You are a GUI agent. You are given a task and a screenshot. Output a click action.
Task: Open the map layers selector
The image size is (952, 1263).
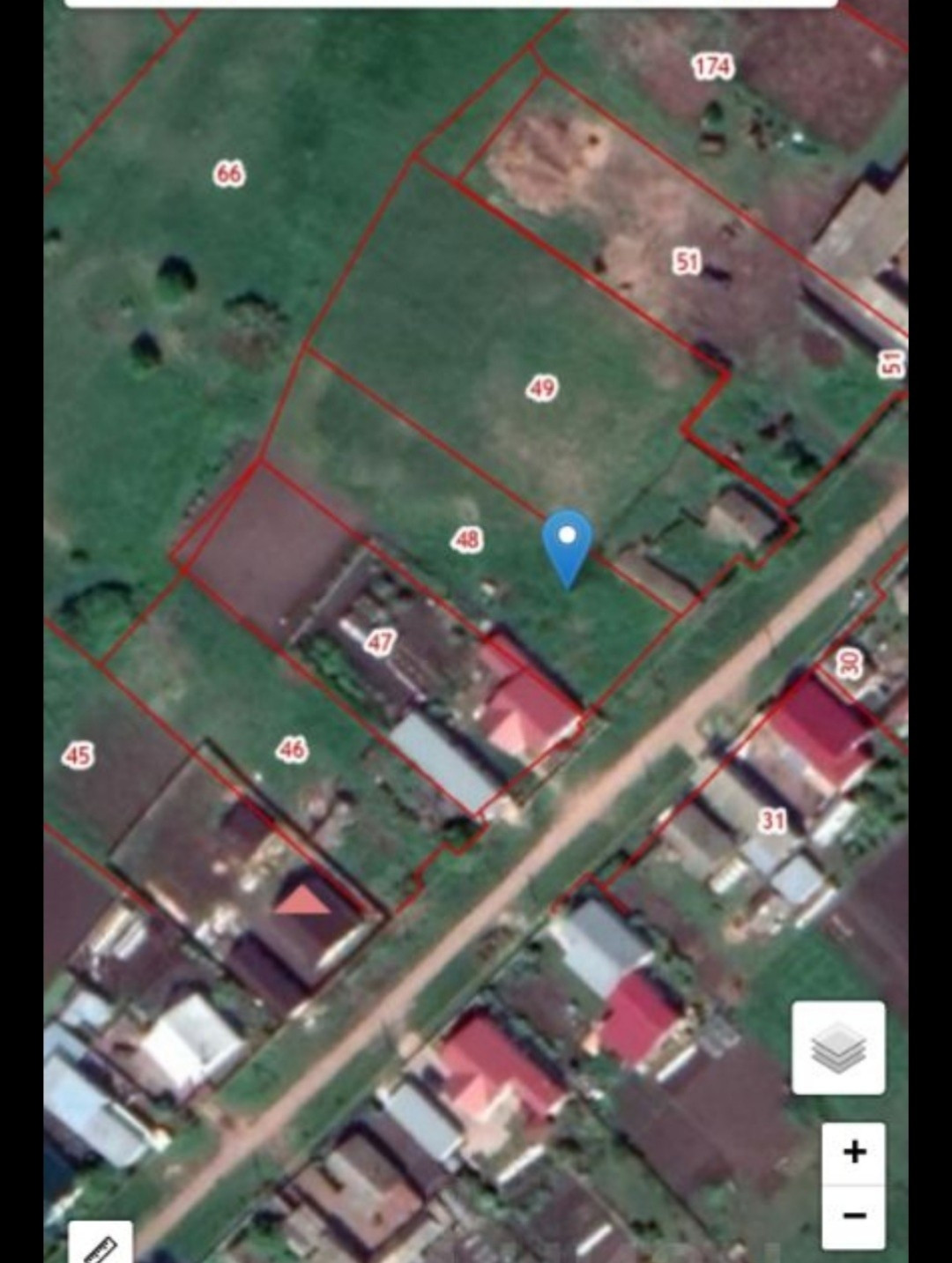(x=837, y=1047)
